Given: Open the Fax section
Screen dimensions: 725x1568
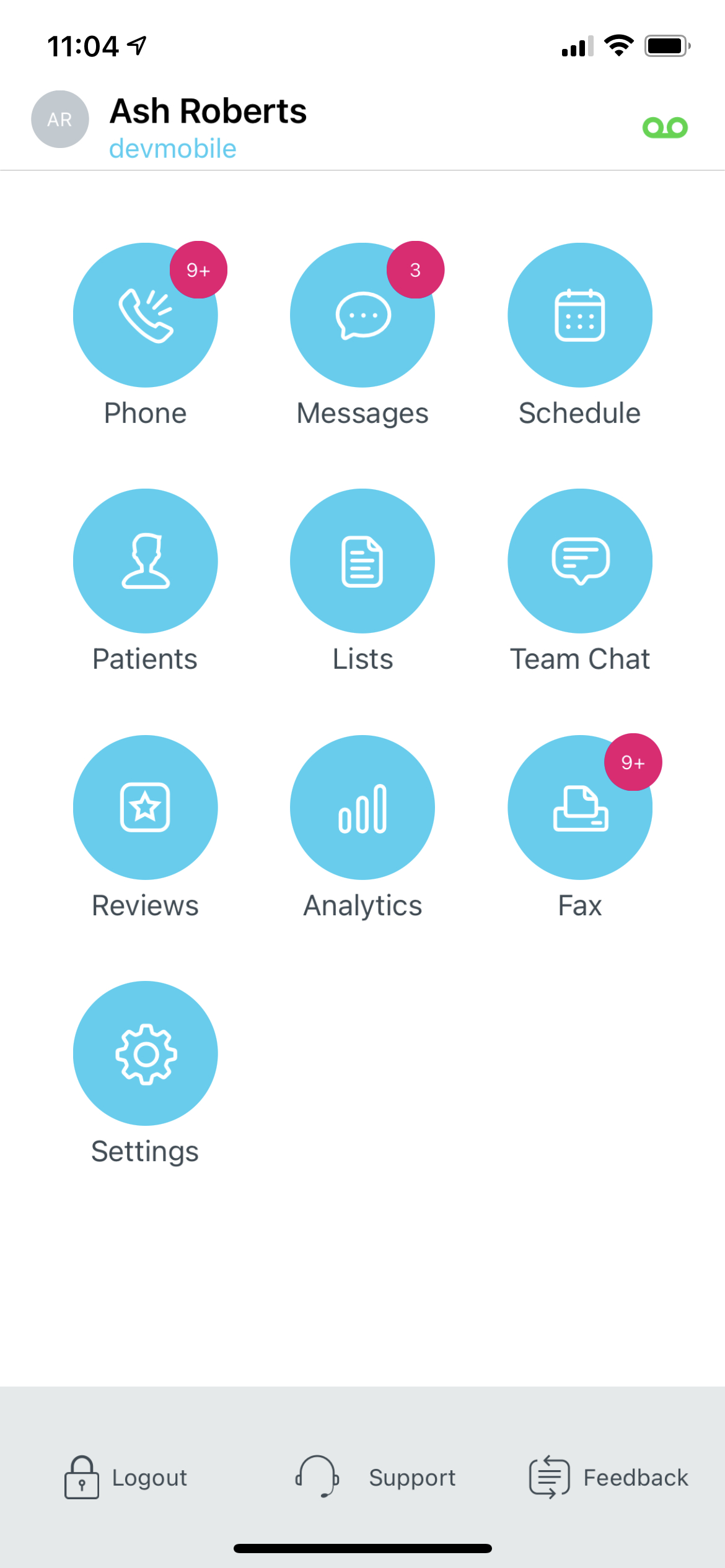Looking at the screenshot, I should 579,807.
